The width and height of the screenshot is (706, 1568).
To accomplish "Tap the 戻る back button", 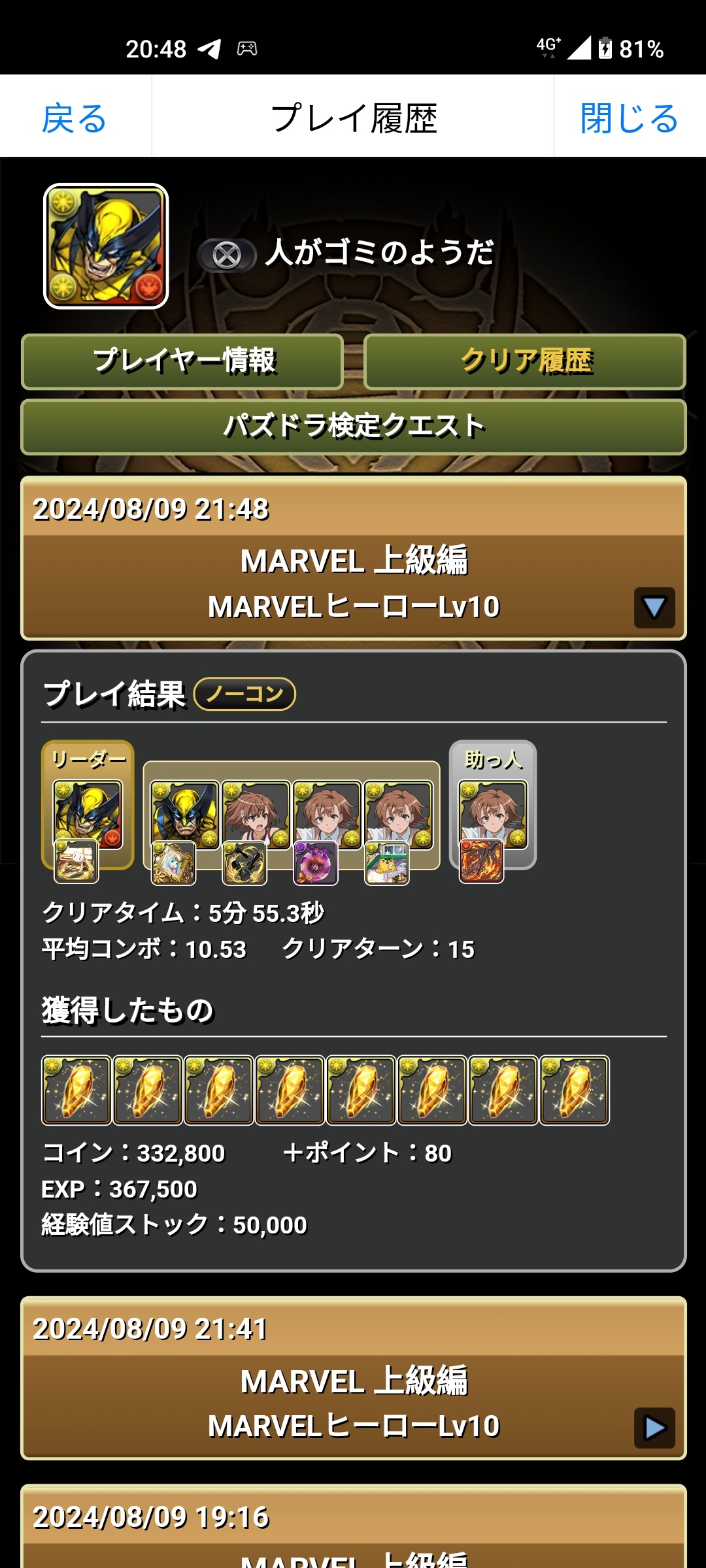I will (74, 118).
